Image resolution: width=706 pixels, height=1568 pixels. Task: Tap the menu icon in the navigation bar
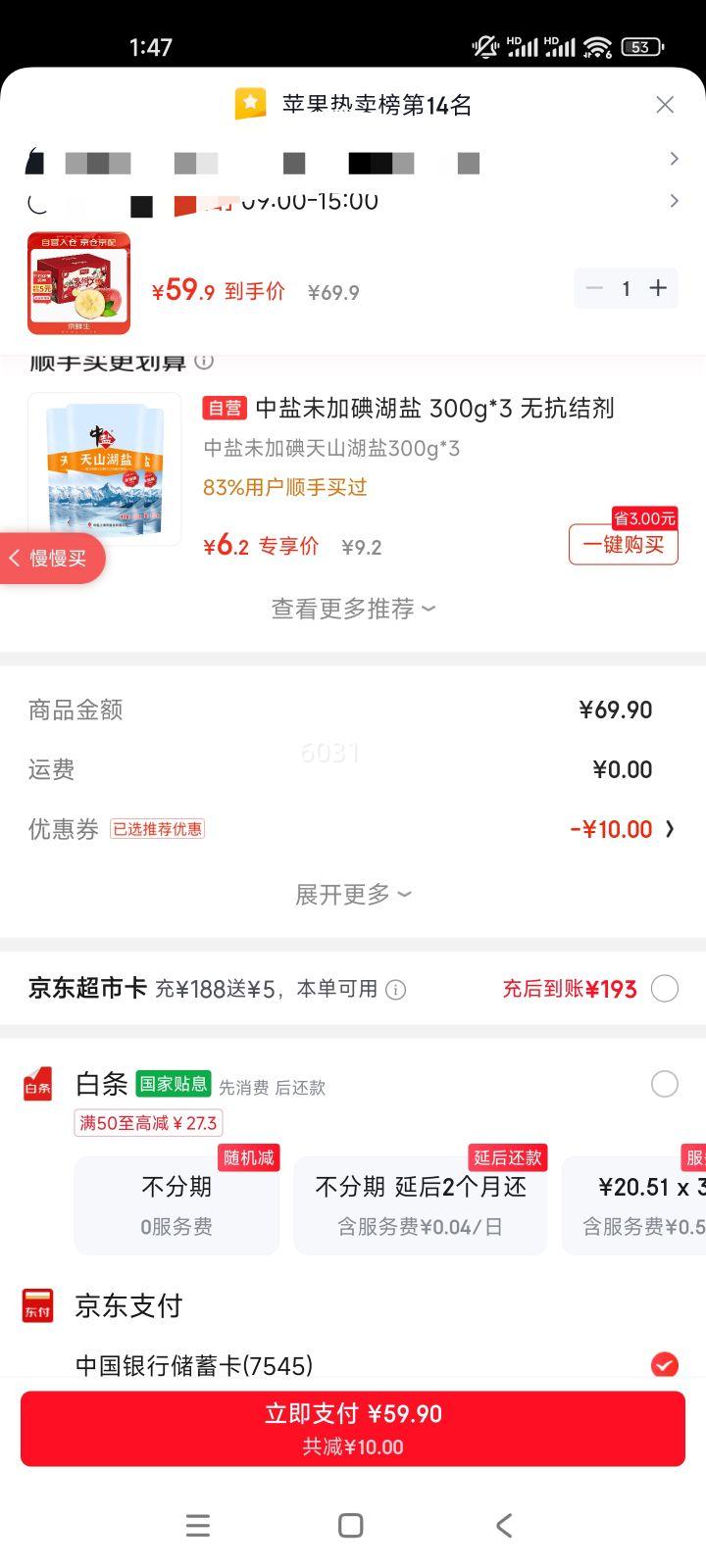pyautogui.click(x=198, y=1525)
